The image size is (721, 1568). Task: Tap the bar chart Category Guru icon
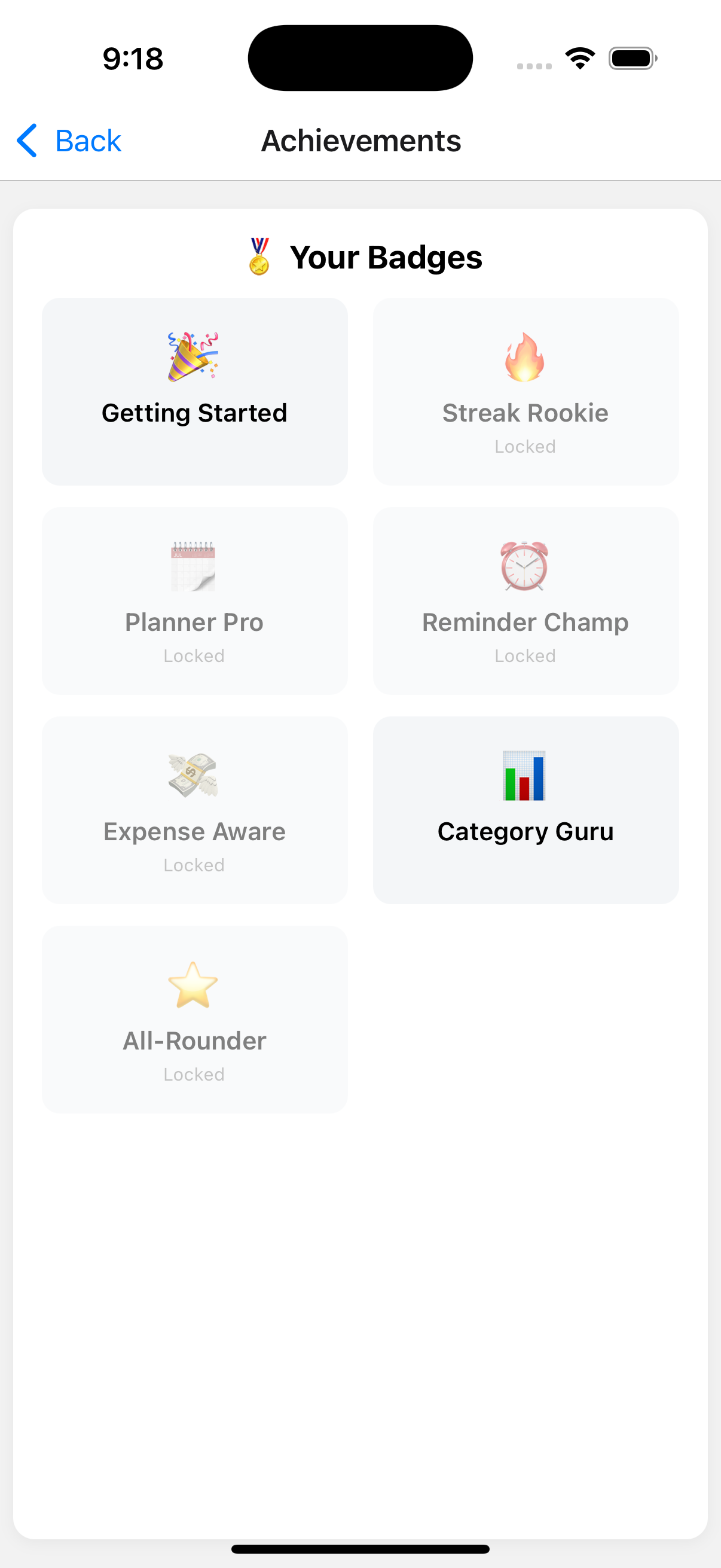[x=524, y=777]
